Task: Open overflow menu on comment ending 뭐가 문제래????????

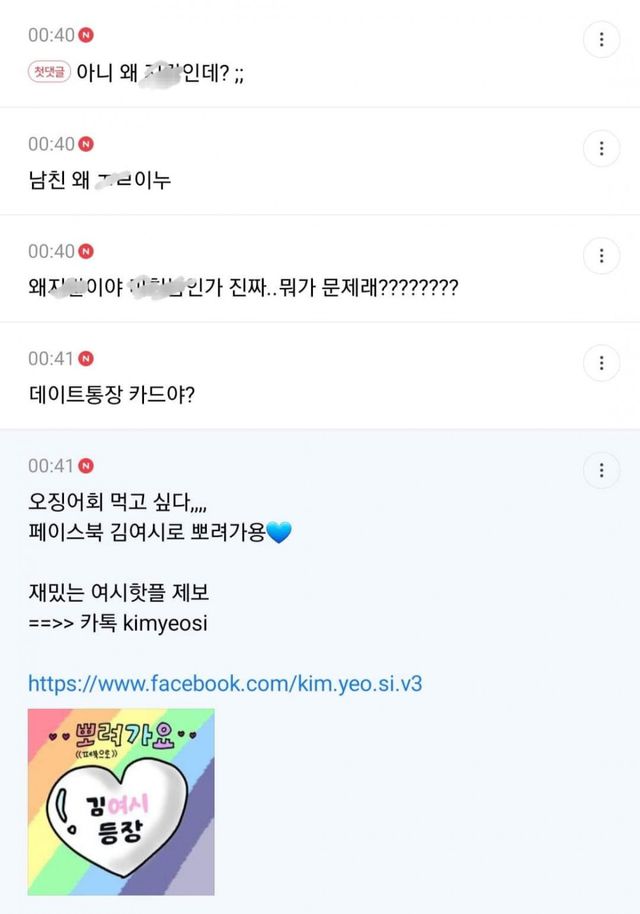Action: 601,255
